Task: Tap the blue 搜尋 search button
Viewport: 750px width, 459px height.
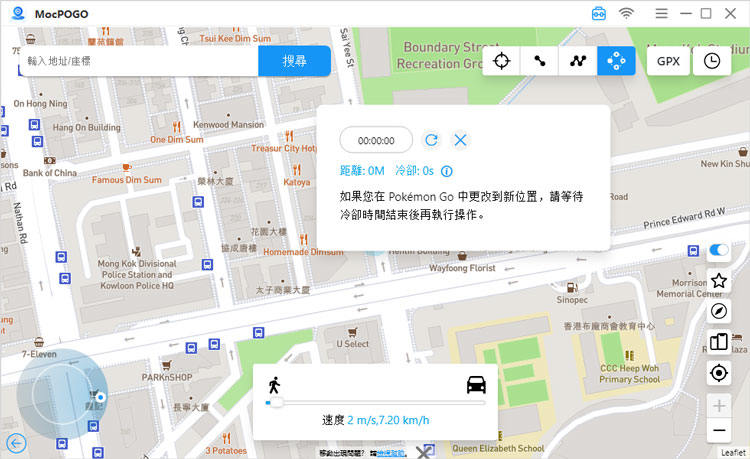Action: 294,61
